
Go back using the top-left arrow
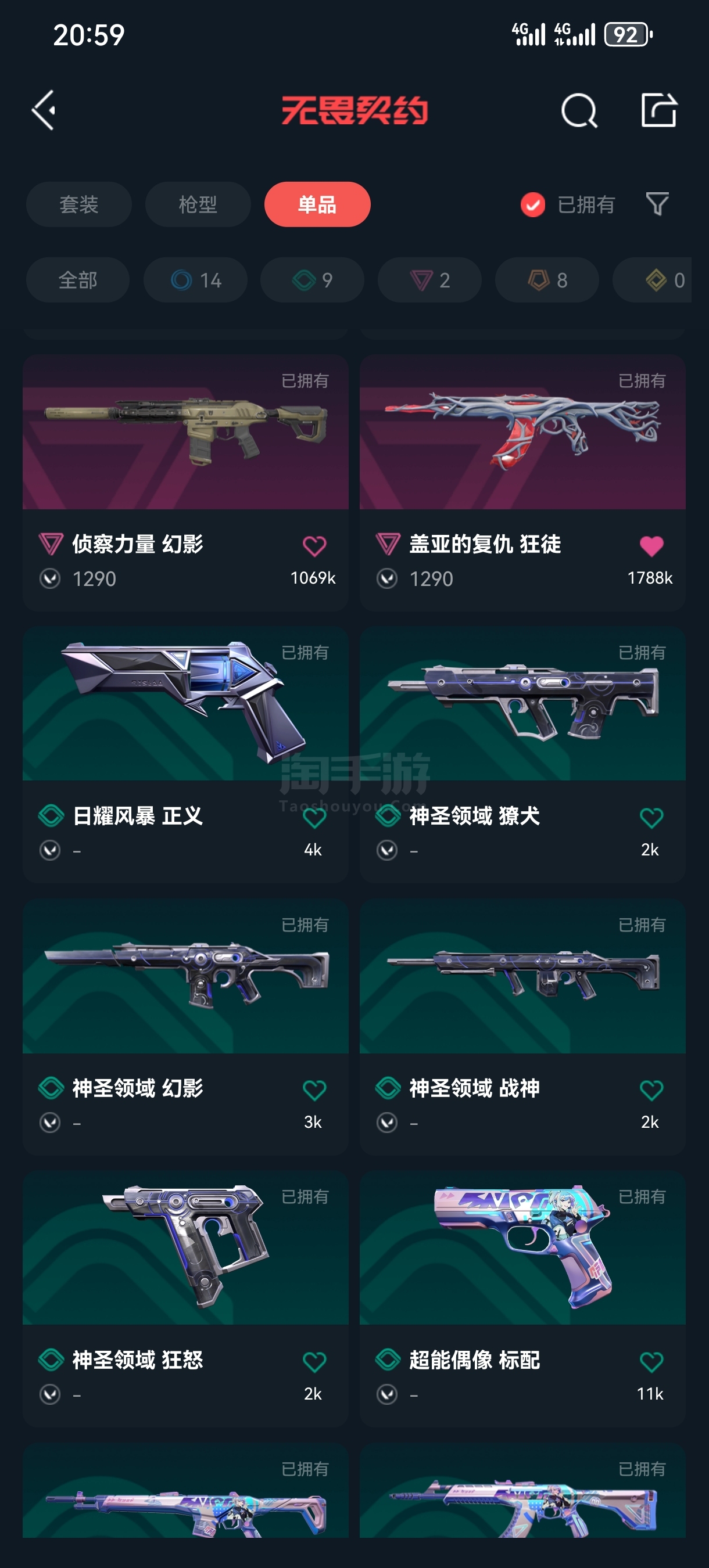tap(44, 110)
